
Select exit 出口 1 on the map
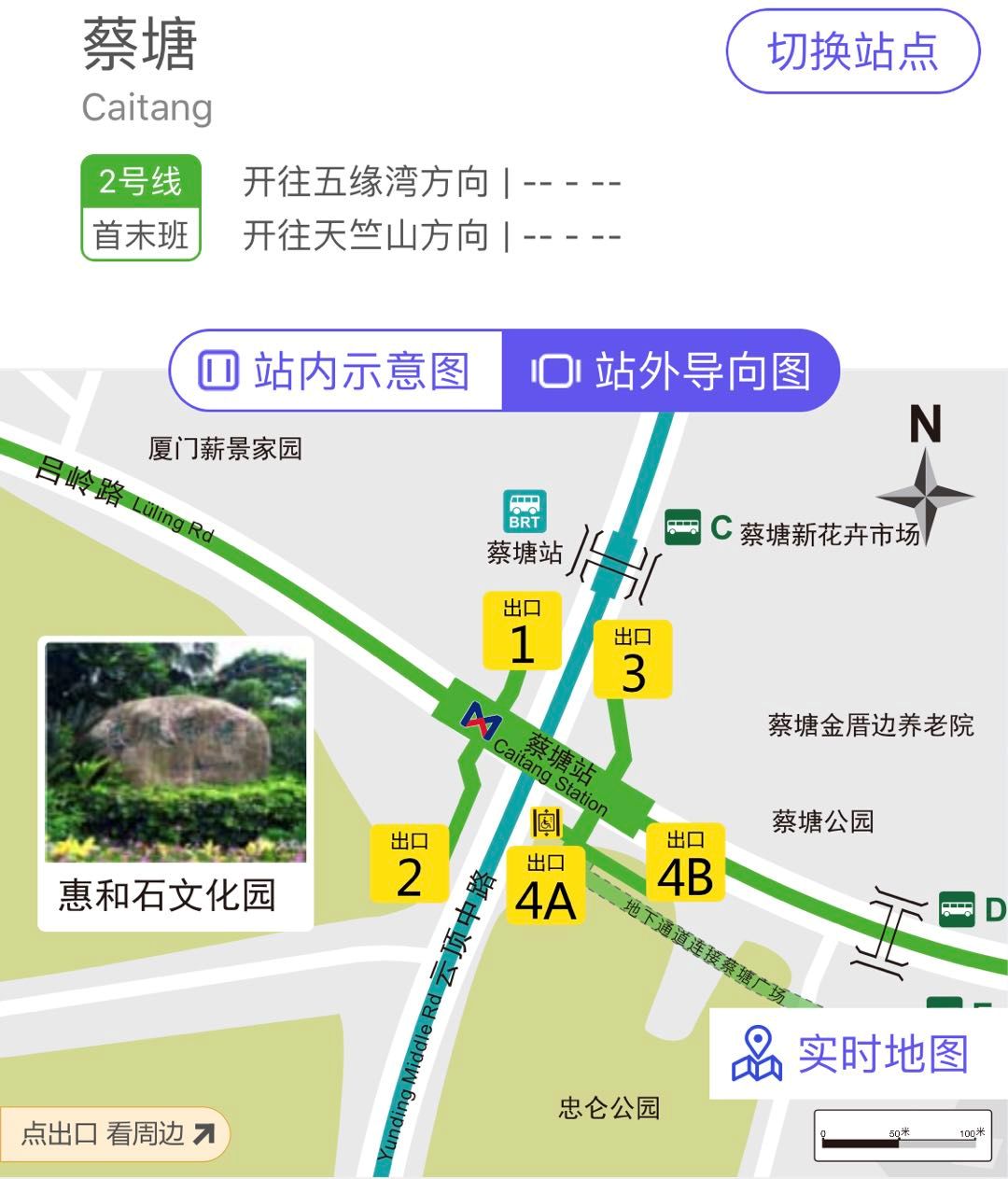(522, 631)
